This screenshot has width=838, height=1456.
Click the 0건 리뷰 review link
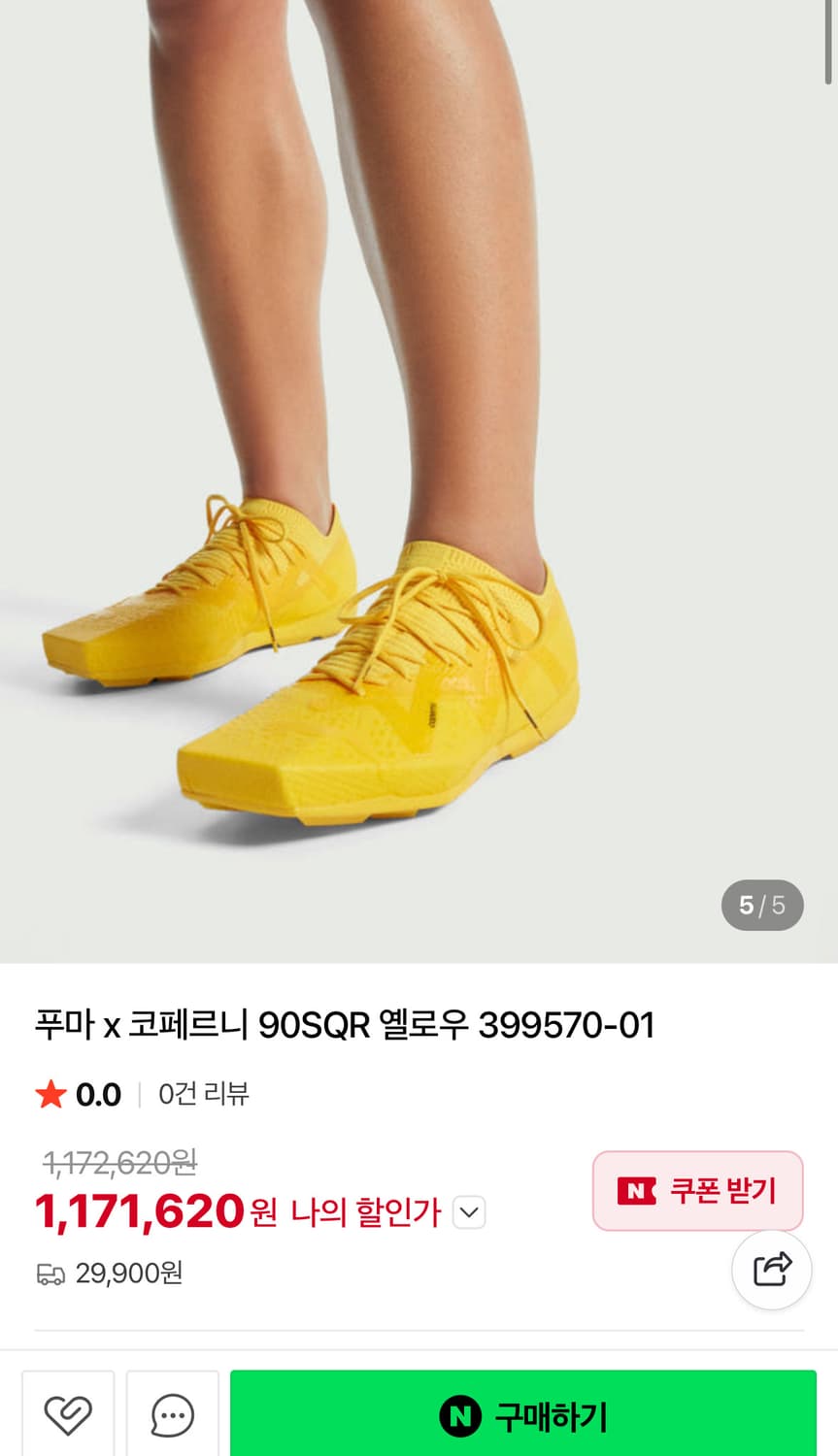pos(204,1094)
